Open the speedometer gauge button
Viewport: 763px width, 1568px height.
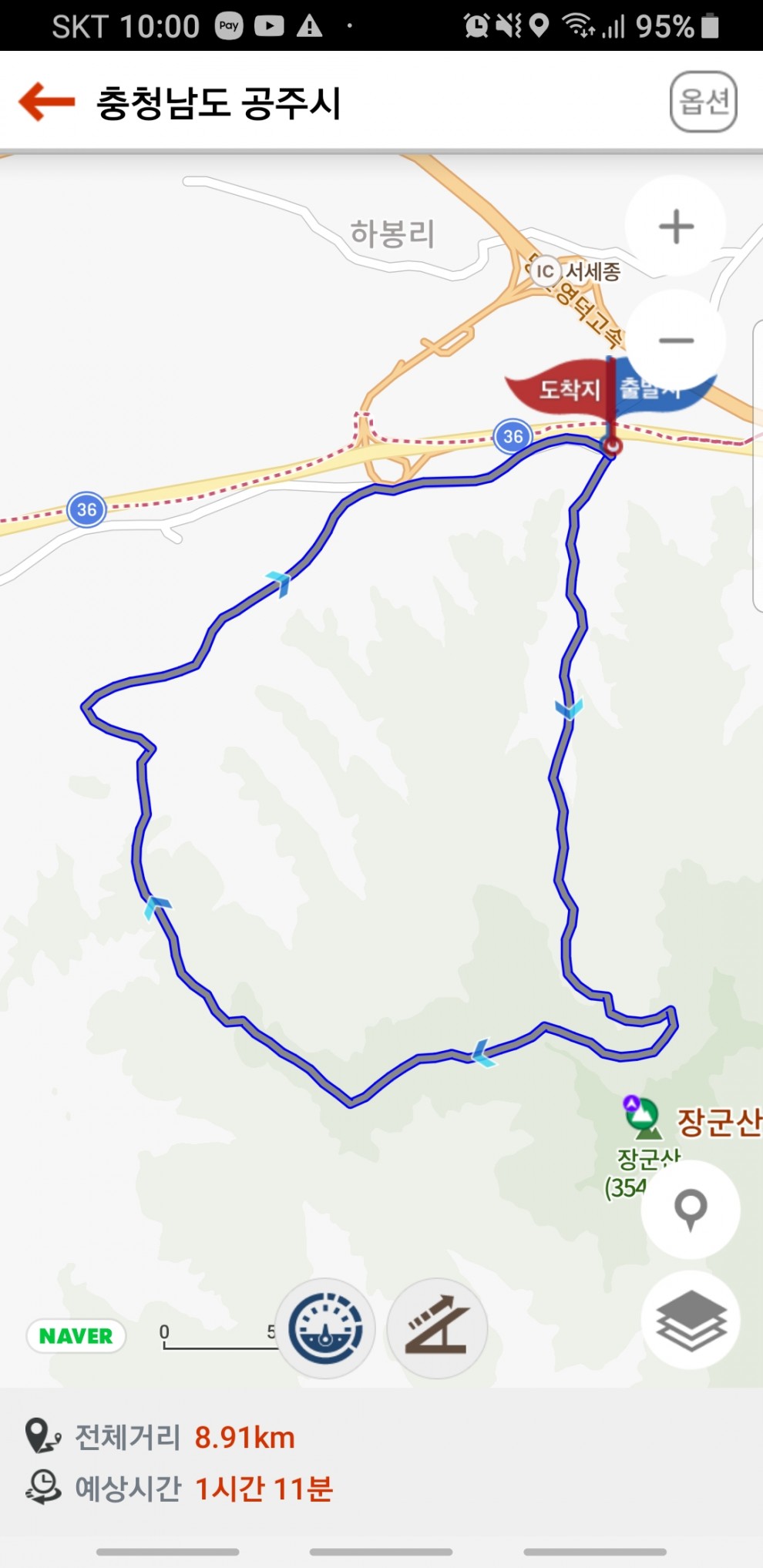point(325,1328)
